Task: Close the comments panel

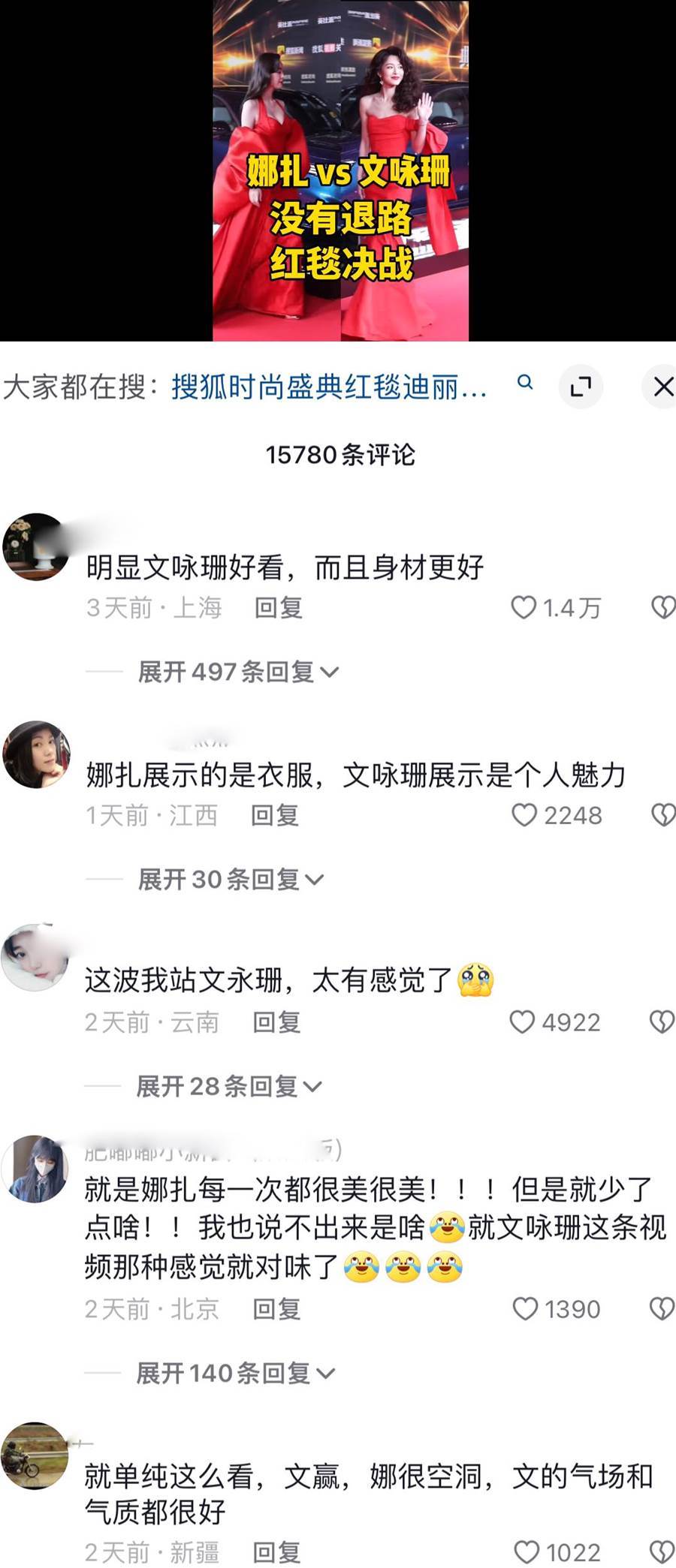Action: click(x=662, y=387)
